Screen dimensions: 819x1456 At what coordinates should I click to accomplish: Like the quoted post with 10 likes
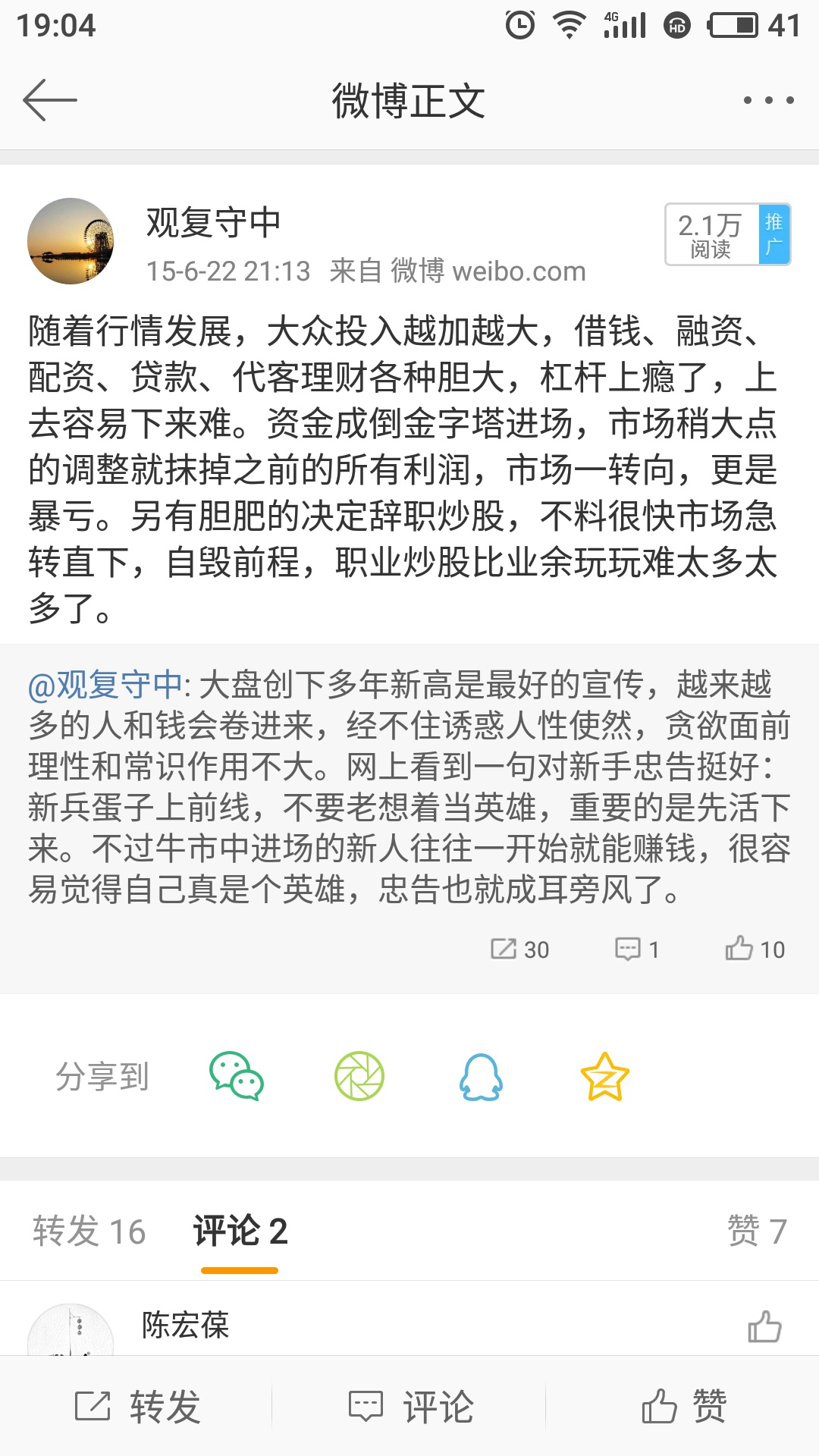coord(755,949)
